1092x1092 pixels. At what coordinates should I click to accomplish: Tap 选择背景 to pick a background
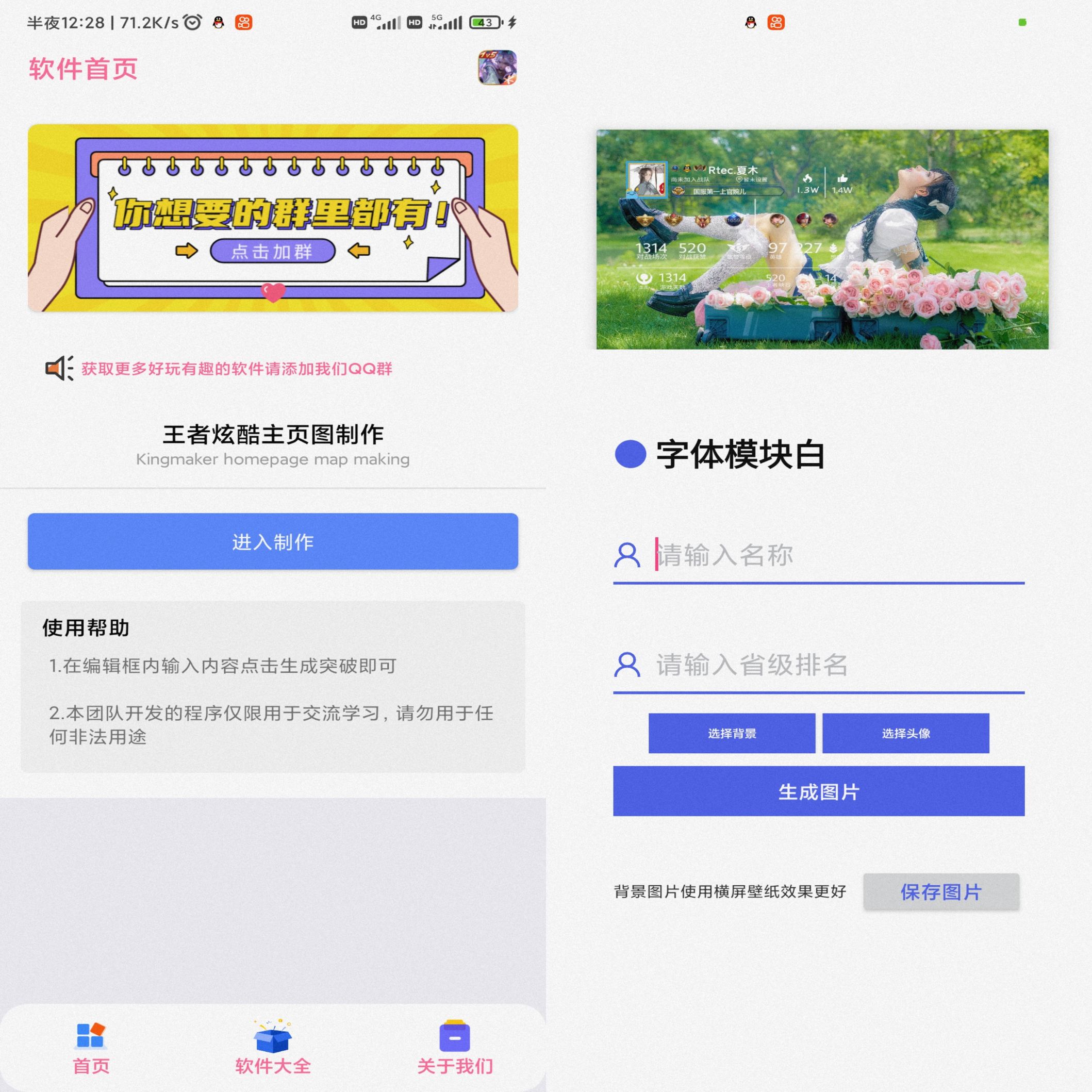click(x=732, y=733)
